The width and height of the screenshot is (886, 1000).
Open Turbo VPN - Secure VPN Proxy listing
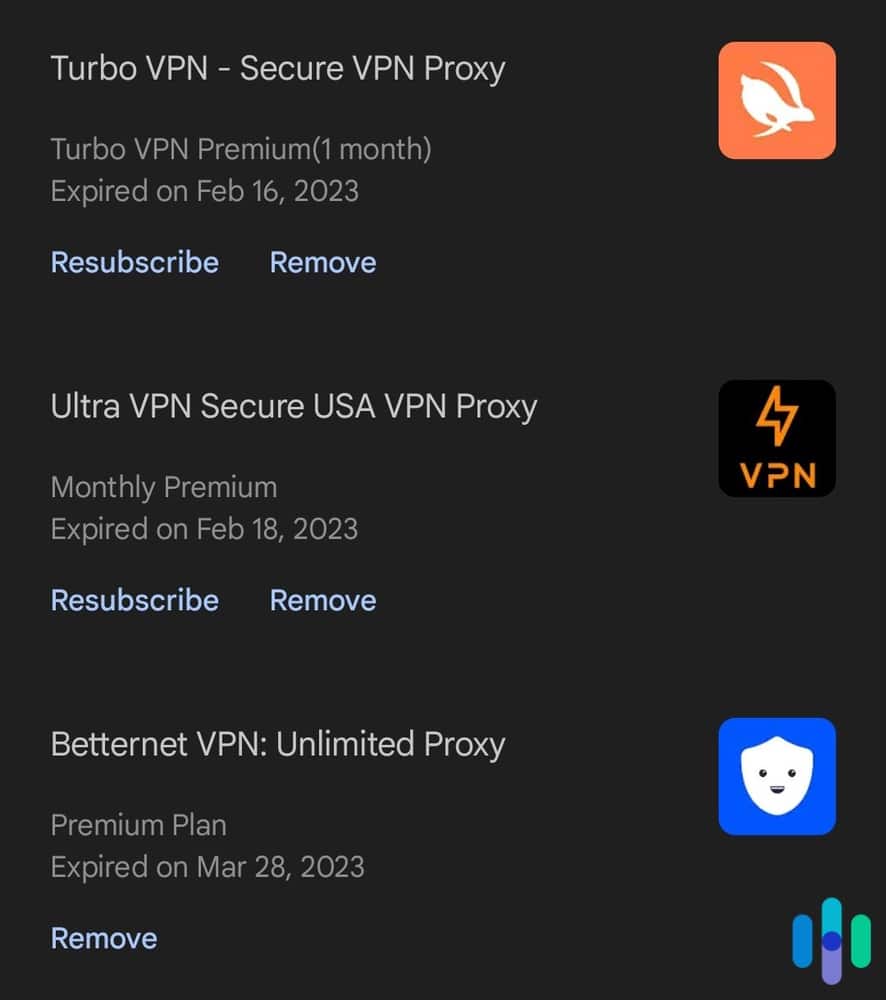[278, 68]
